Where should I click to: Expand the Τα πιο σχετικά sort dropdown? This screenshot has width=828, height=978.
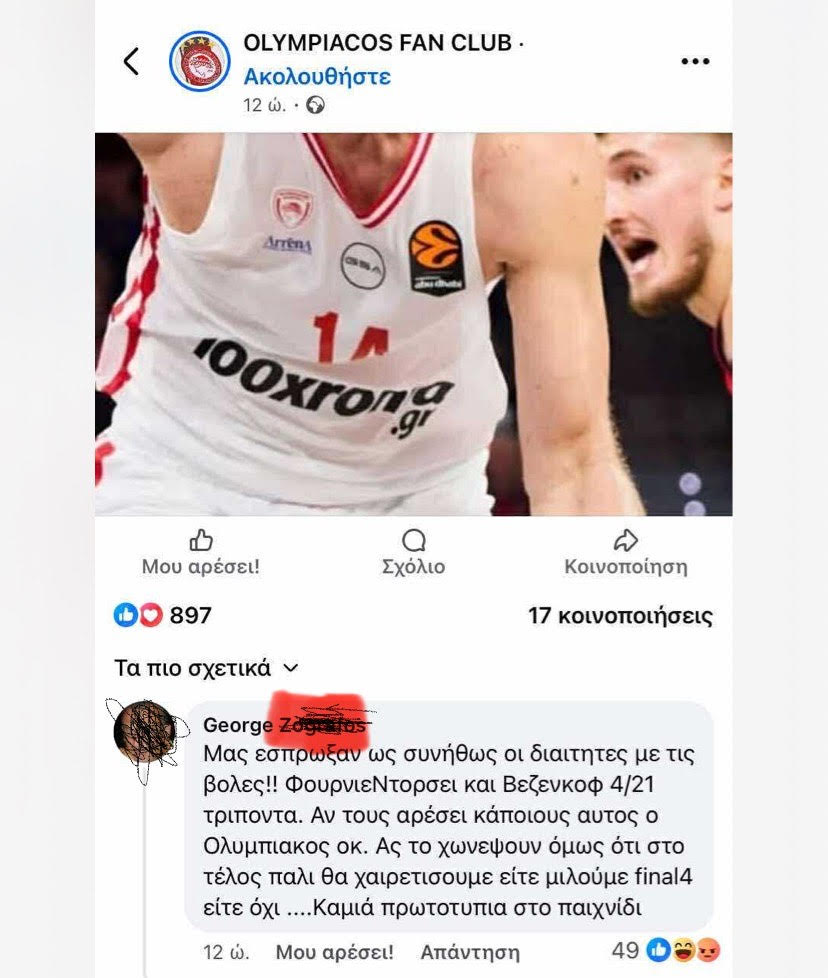pyautogui.click(x=207, y=668)
